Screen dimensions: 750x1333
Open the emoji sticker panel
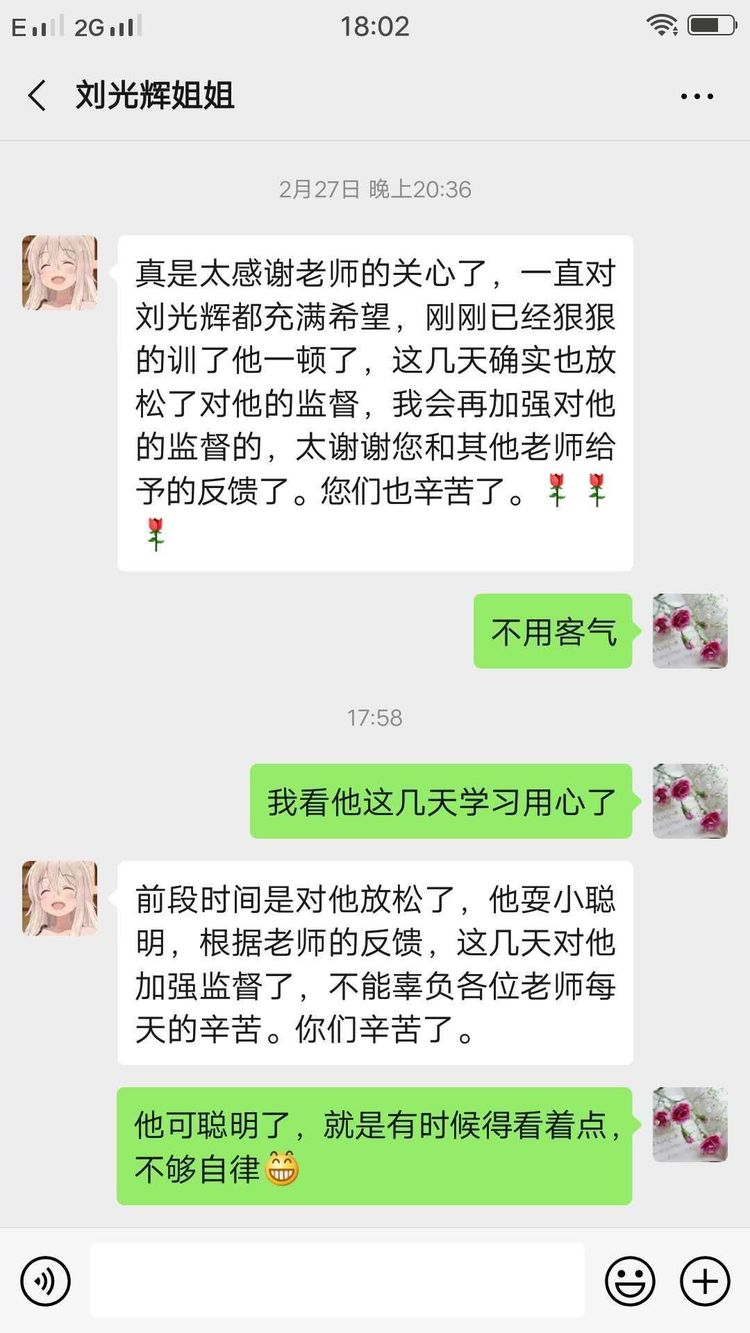pyautogui.click(x=631, y=1280)
